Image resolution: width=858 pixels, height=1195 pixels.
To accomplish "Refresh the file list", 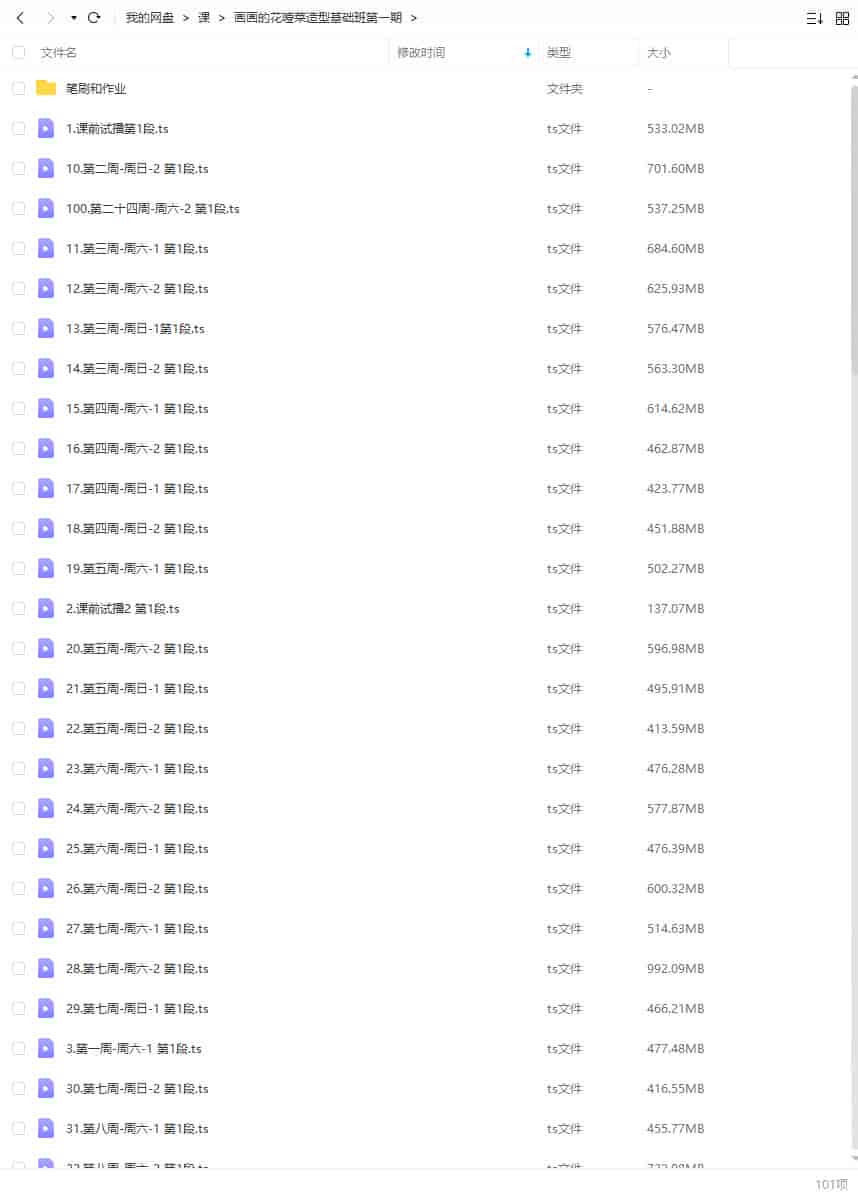I will click(x=94, y=18).
